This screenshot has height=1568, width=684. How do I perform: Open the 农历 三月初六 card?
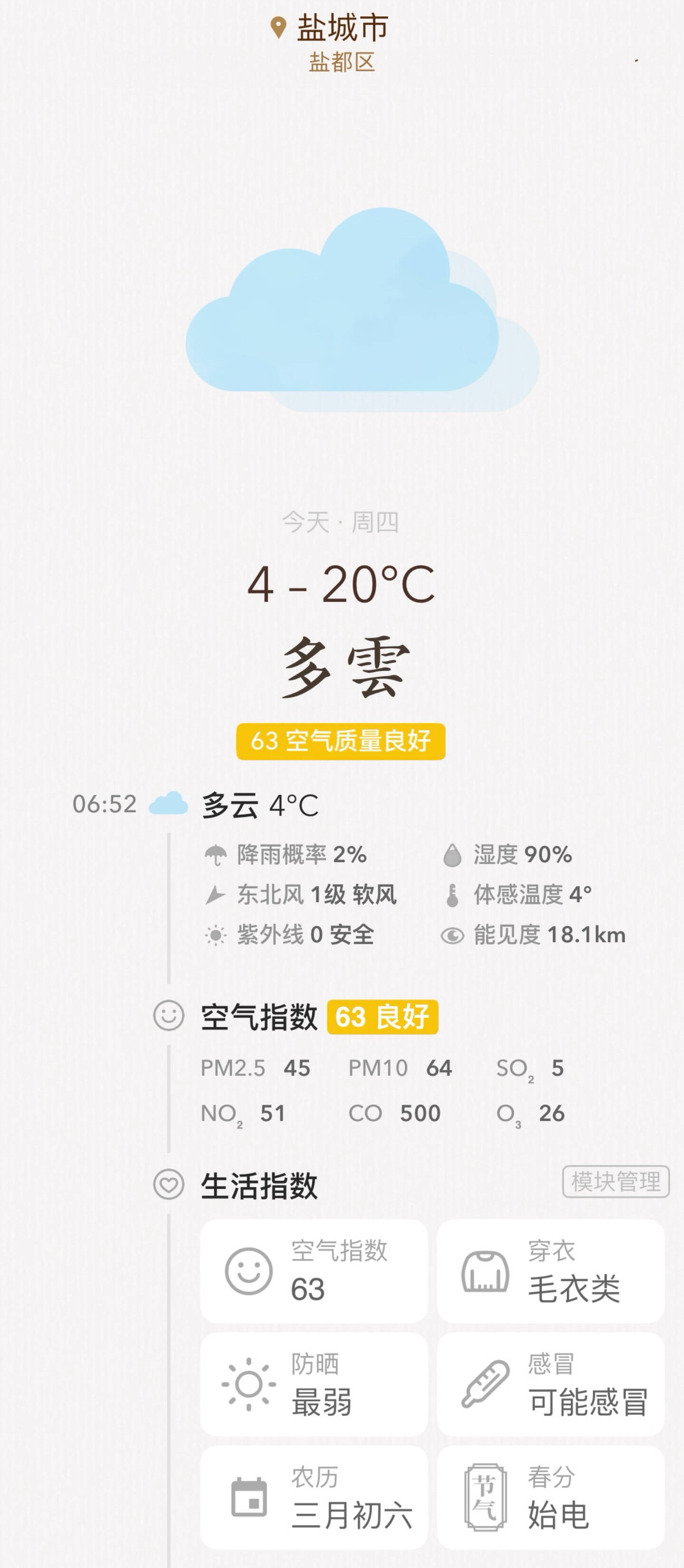coord(314,1497)
